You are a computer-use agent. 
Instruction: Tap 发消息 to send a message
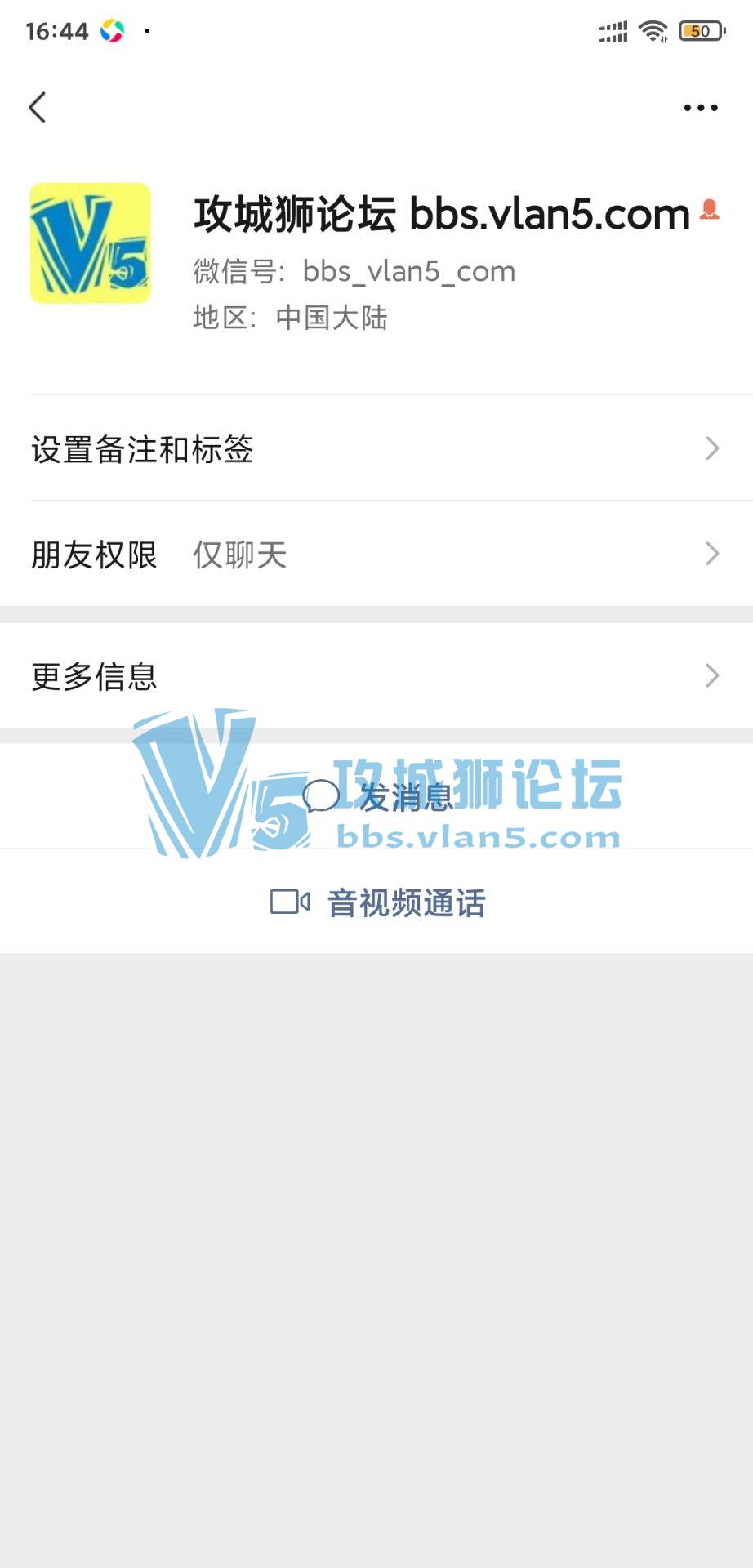pos(377,796)
